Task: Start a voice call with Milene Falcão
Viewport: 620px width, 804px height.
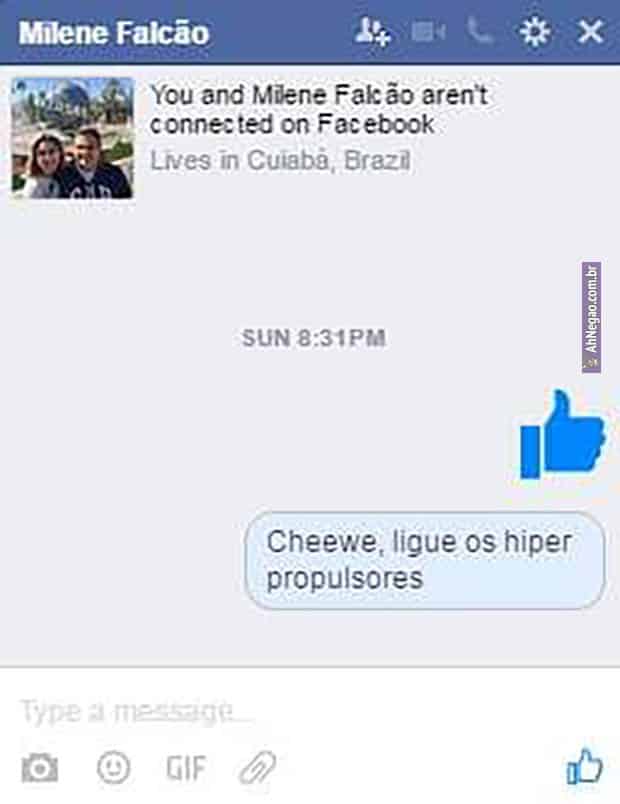Action: click(481, 33)
